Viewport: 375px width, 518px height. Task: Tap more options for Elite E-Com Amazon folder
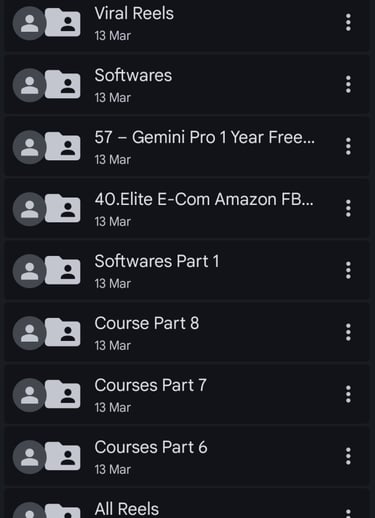click(348, 208)
